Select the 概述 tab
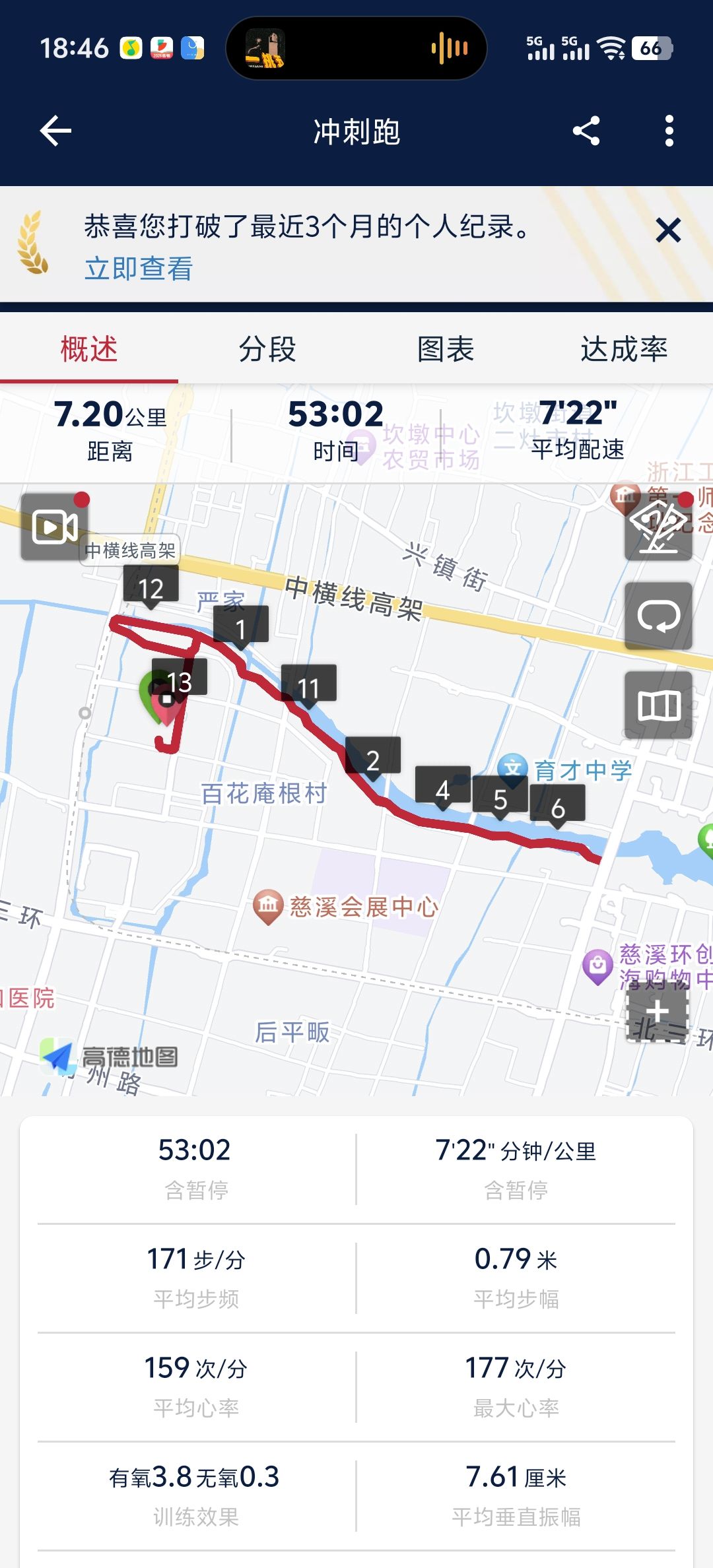 click(x=89, y=349)
